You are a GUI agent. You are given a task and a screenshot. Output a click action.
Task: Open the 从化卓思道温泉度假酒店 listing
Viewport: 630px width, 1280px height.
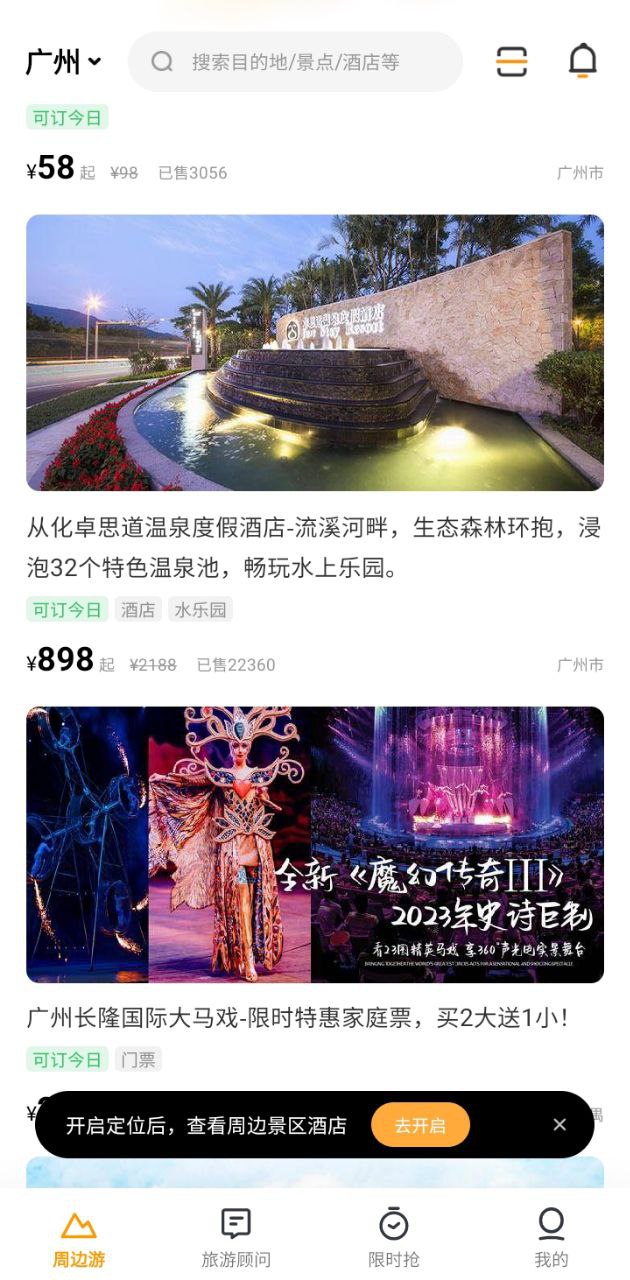(x=314, y=353)
